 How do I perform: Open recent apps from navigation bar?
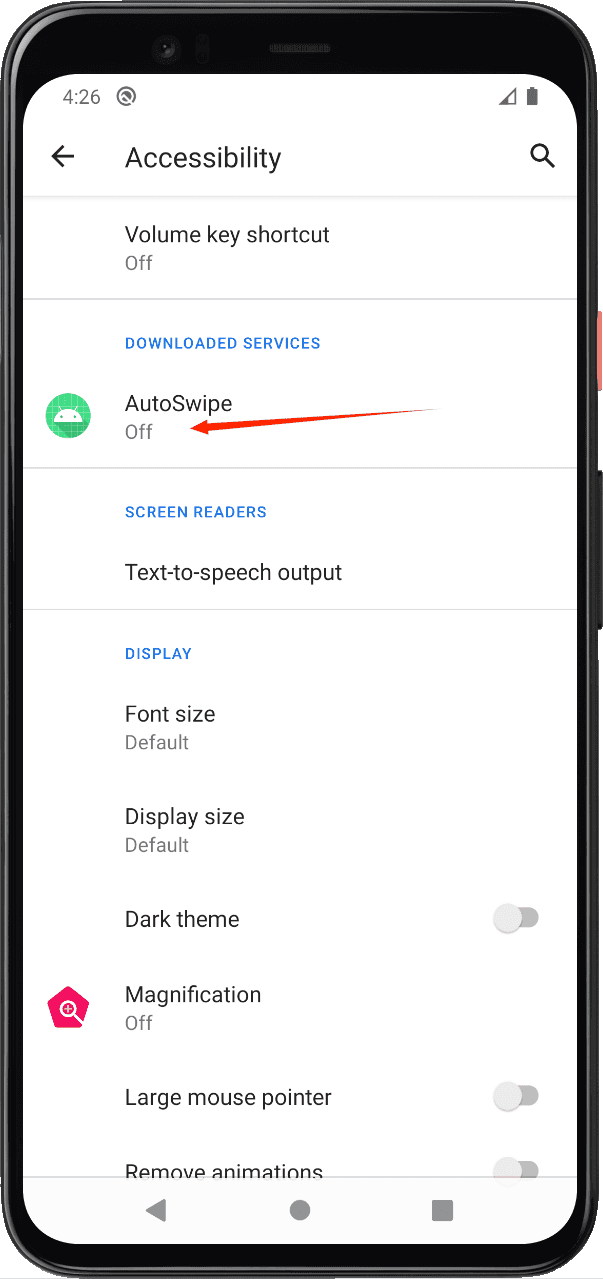pyautogui.click(x=442, y=1211)
